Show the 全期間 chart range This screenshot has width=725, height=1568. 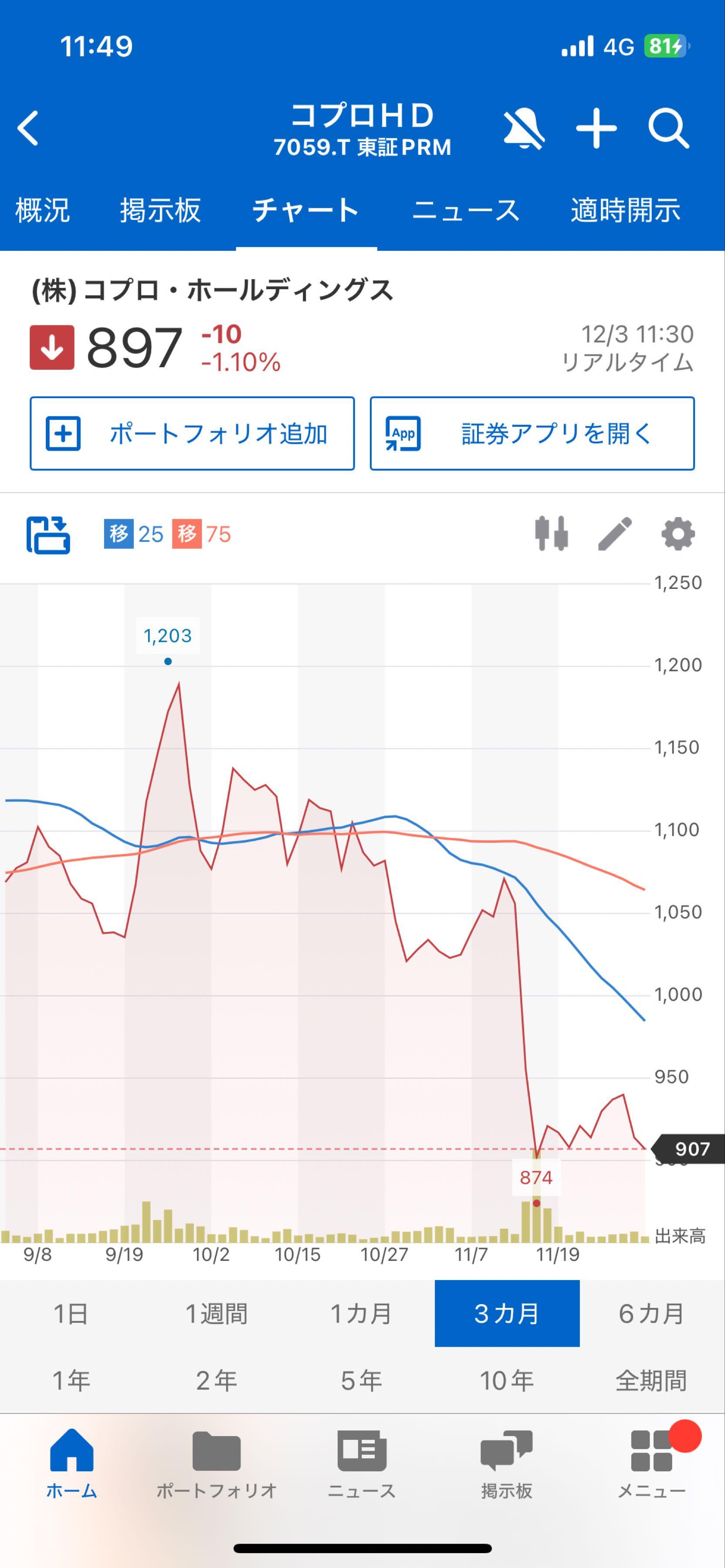[651, 1381]
